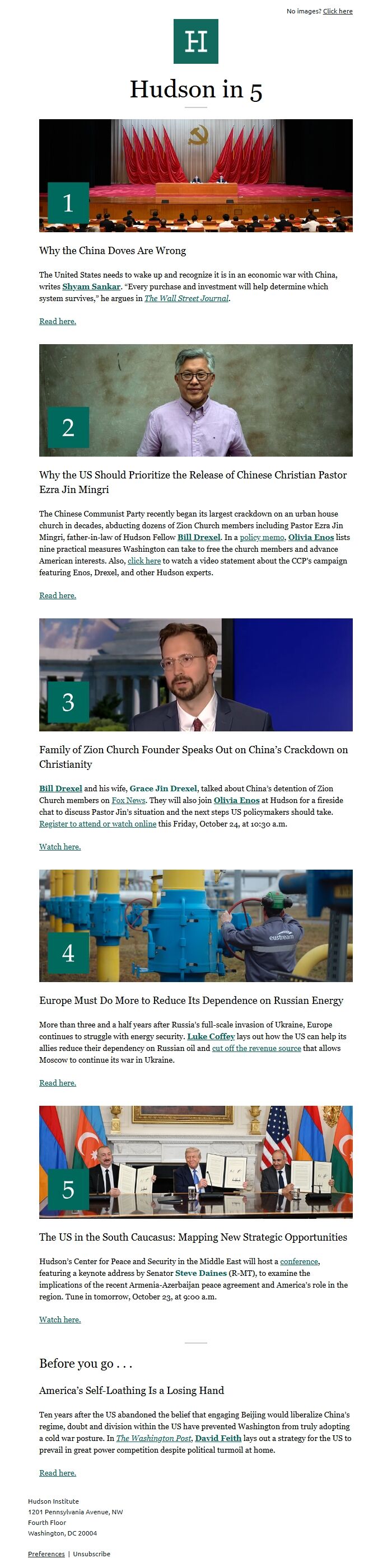Tap Register to attend or watch online
Screen dimensions: 392x1568
point(97,824)
